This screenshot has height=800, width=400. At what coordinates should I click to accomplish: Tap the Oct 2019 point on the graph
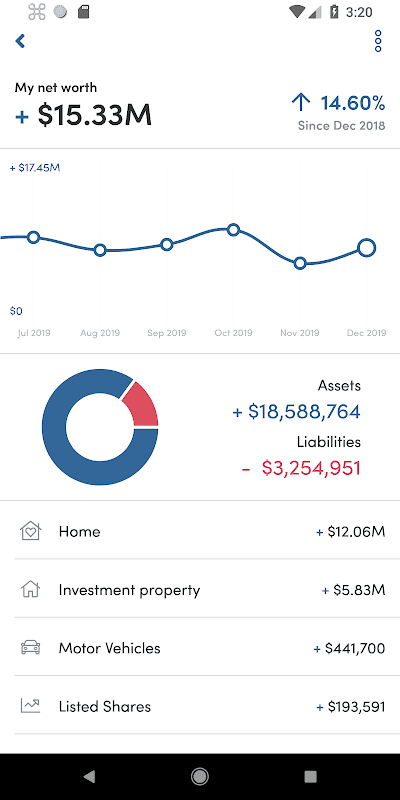(233, 230)
